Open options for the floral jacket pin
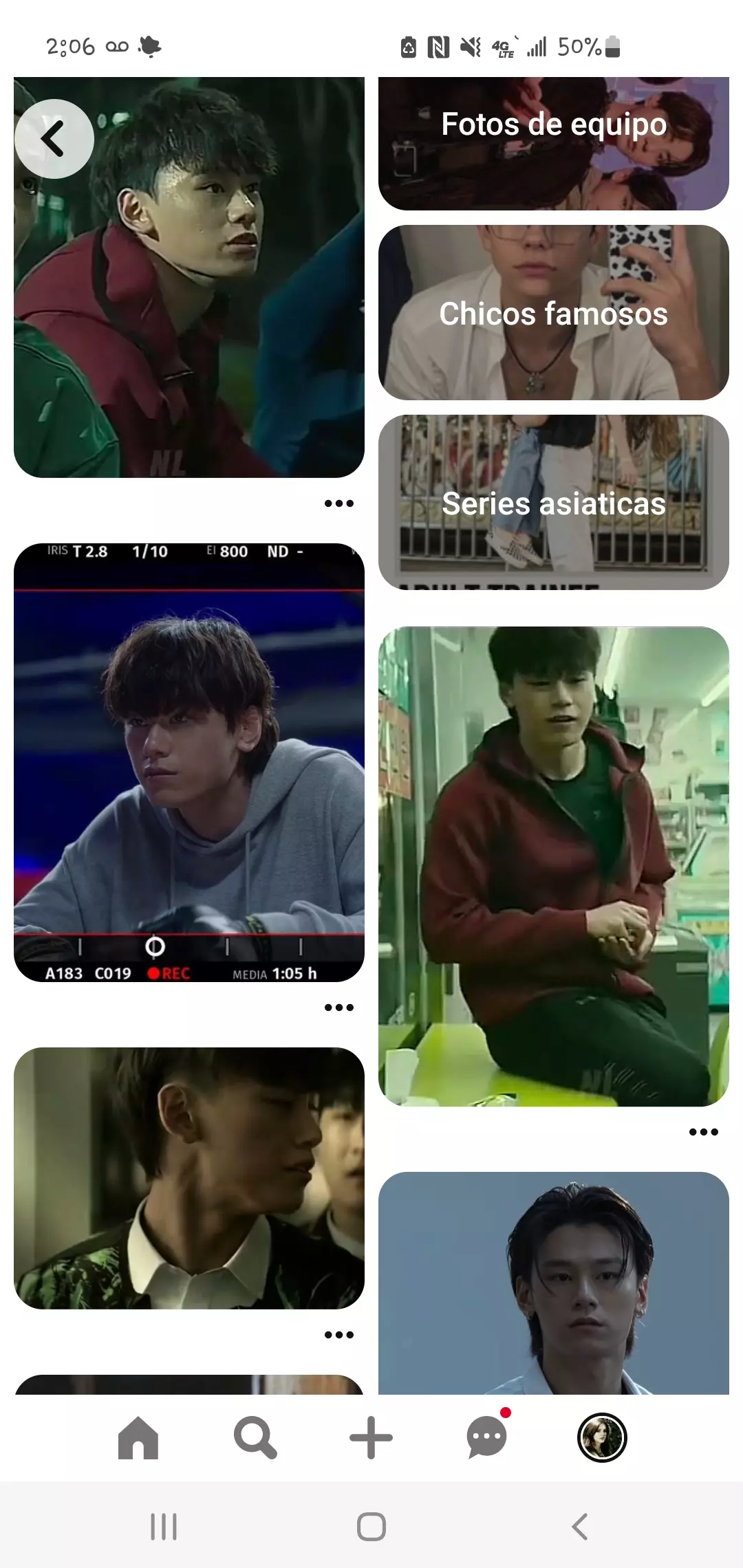Image resolution: width=743 pixels, height=1568 pixels. point(338,1335)
